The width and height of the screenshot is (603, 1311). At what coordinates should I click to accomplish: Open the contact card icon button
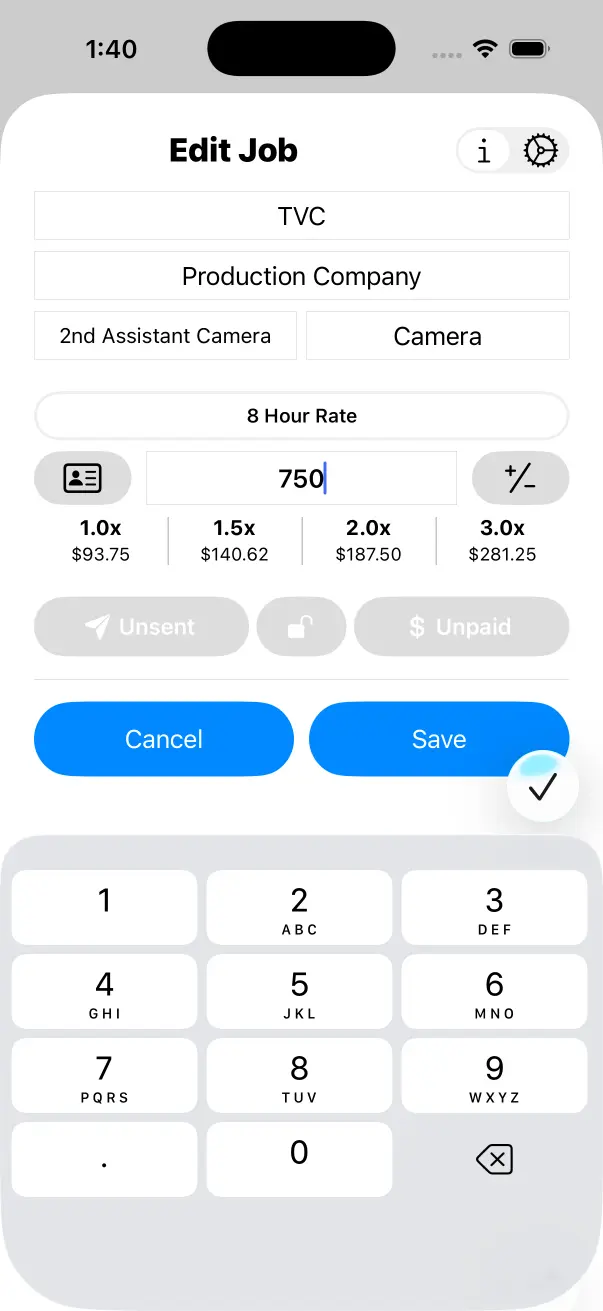(x=82, y=478)
